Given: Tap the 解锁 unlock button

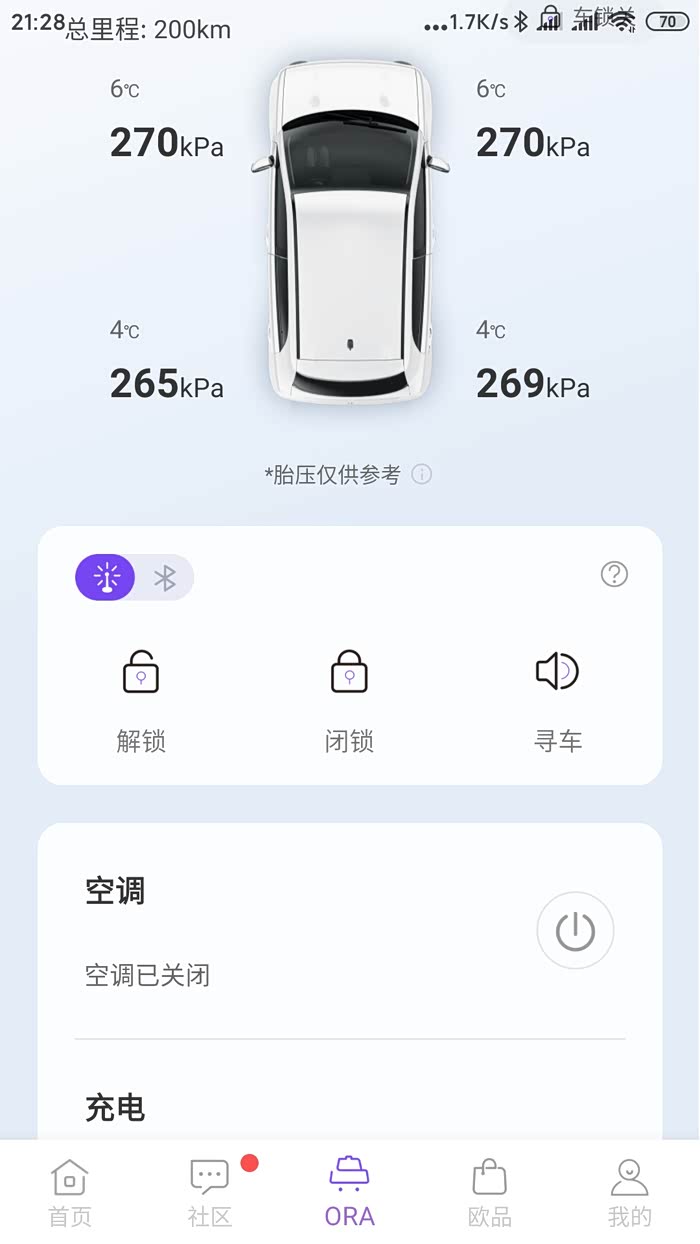Looking at the screenshot, I should coord(141,695).
